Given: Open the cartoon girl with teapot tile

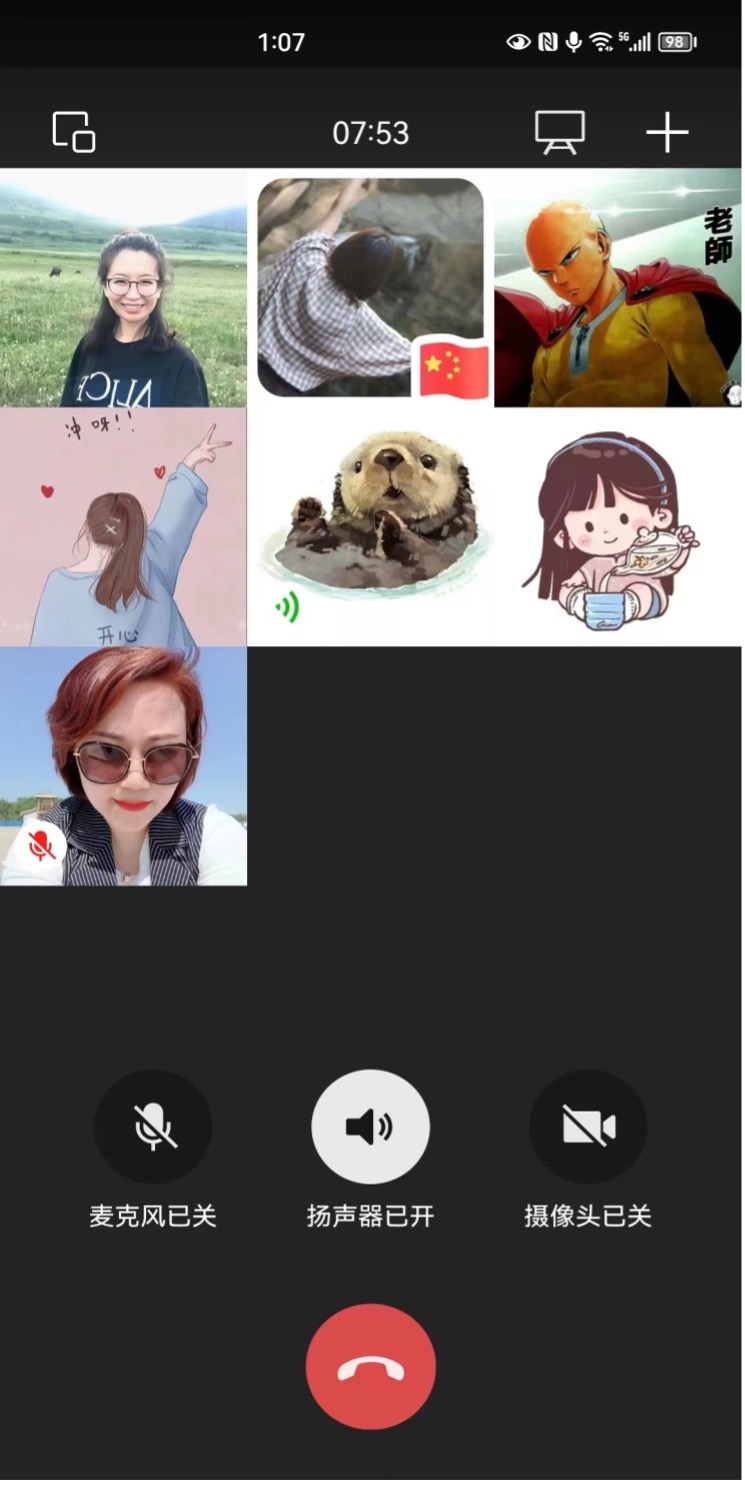Looking at the screenshot, I should [618, 527].
